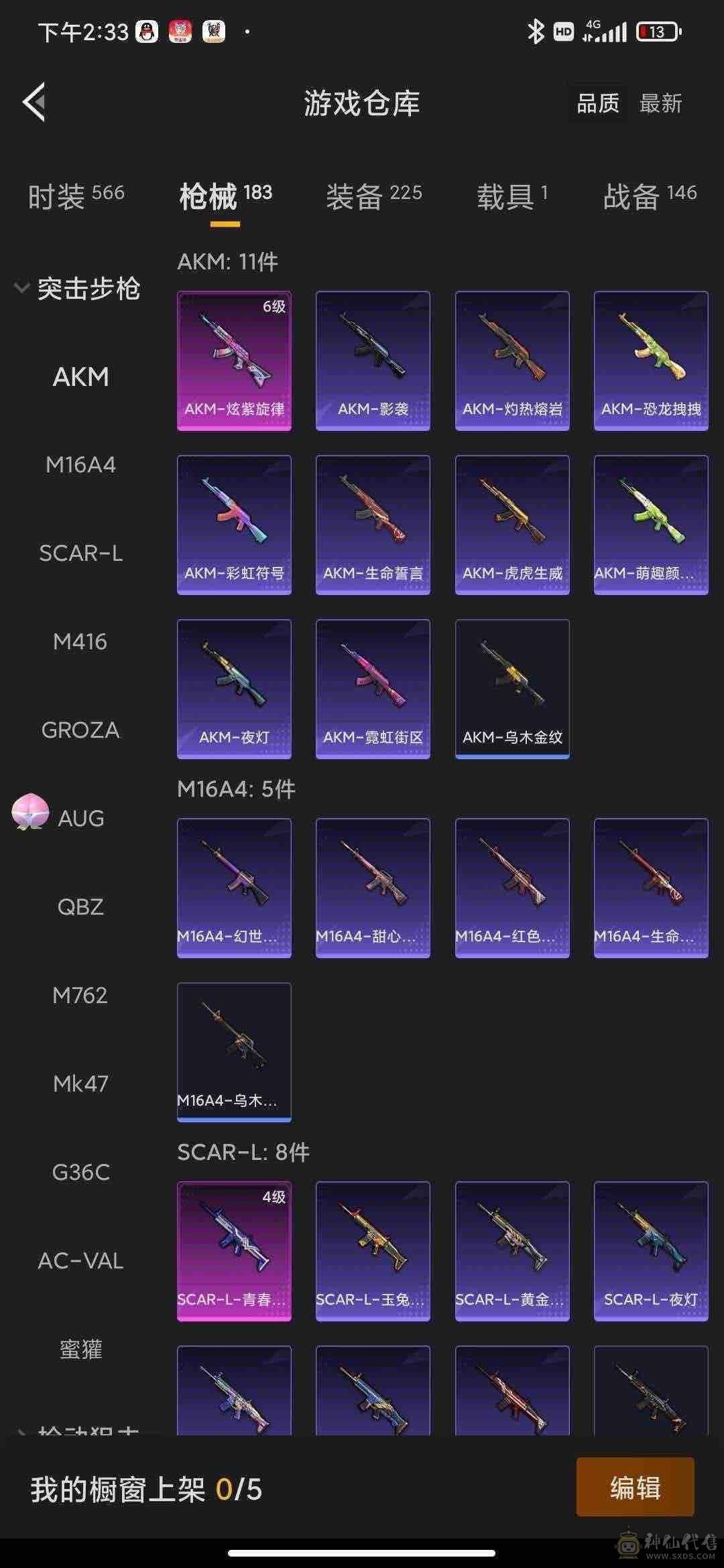Go back using the top-left arrow
Viewport: 724px width, 1568px height.
pyautogui.click(x=35, y=103)
